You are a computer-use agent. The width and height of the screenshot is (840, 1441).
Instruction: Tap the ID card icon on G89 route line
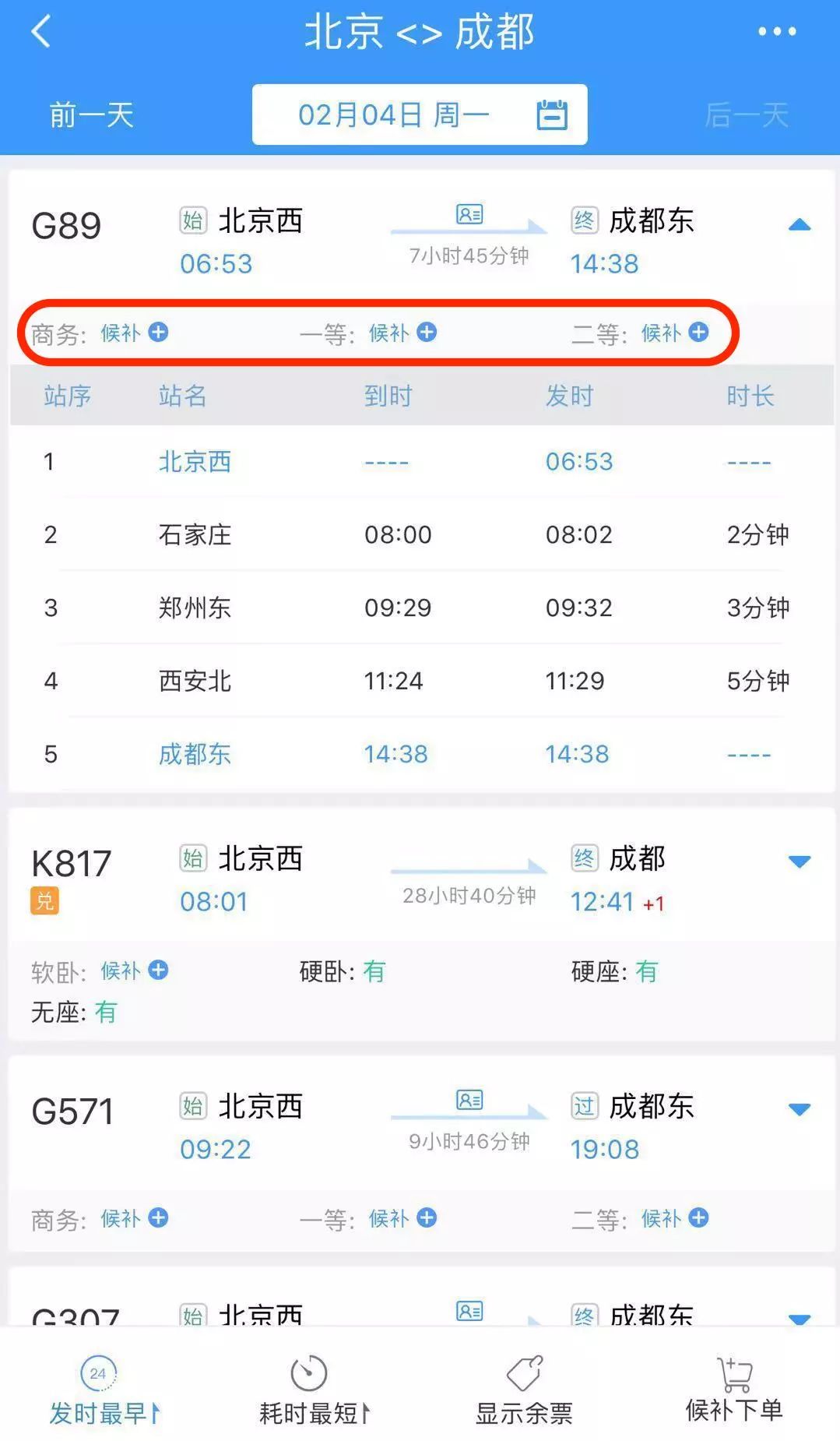click(468, 213)
